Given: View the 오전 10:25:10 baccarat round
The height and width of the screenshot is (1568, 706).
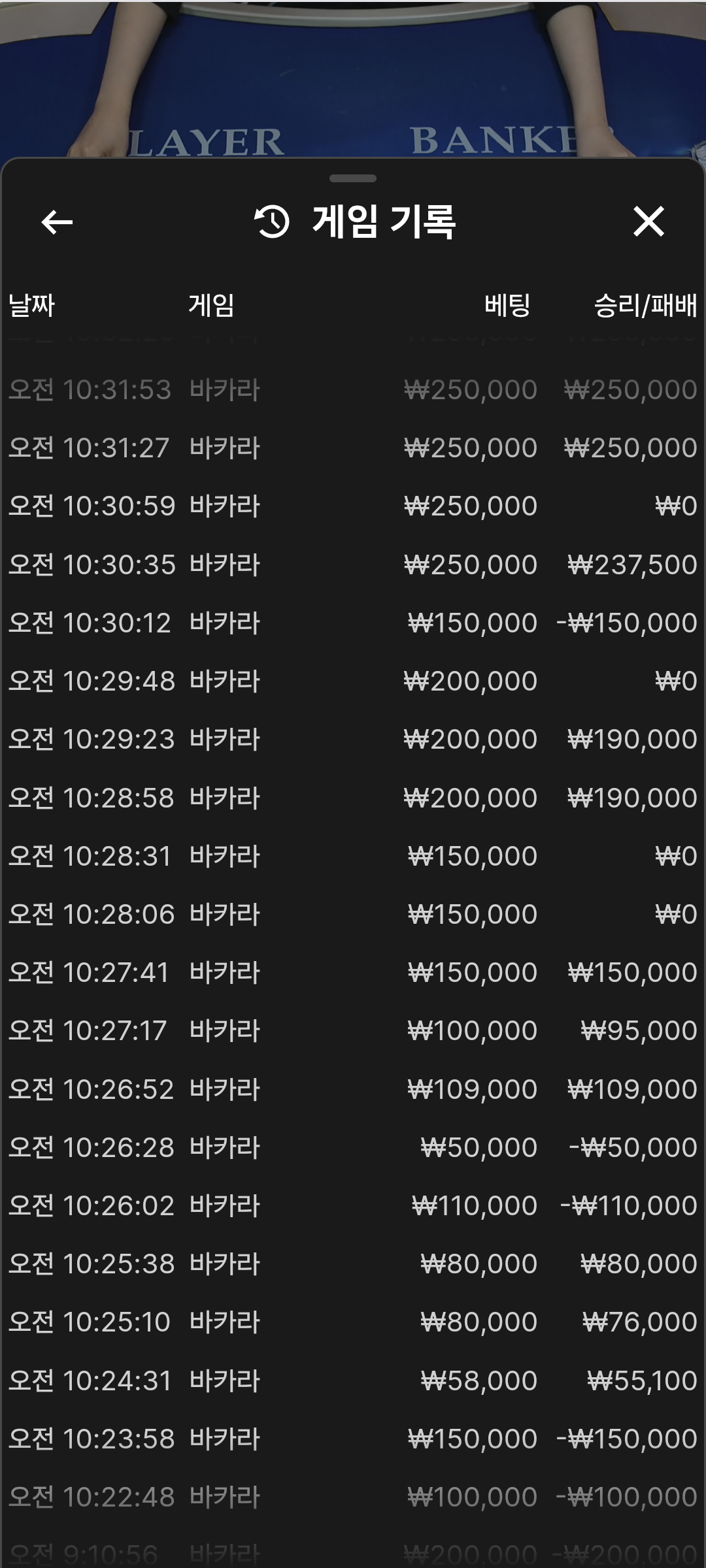Looking at the screenshot, I should pyautogui.click(x=353, y=1322).
